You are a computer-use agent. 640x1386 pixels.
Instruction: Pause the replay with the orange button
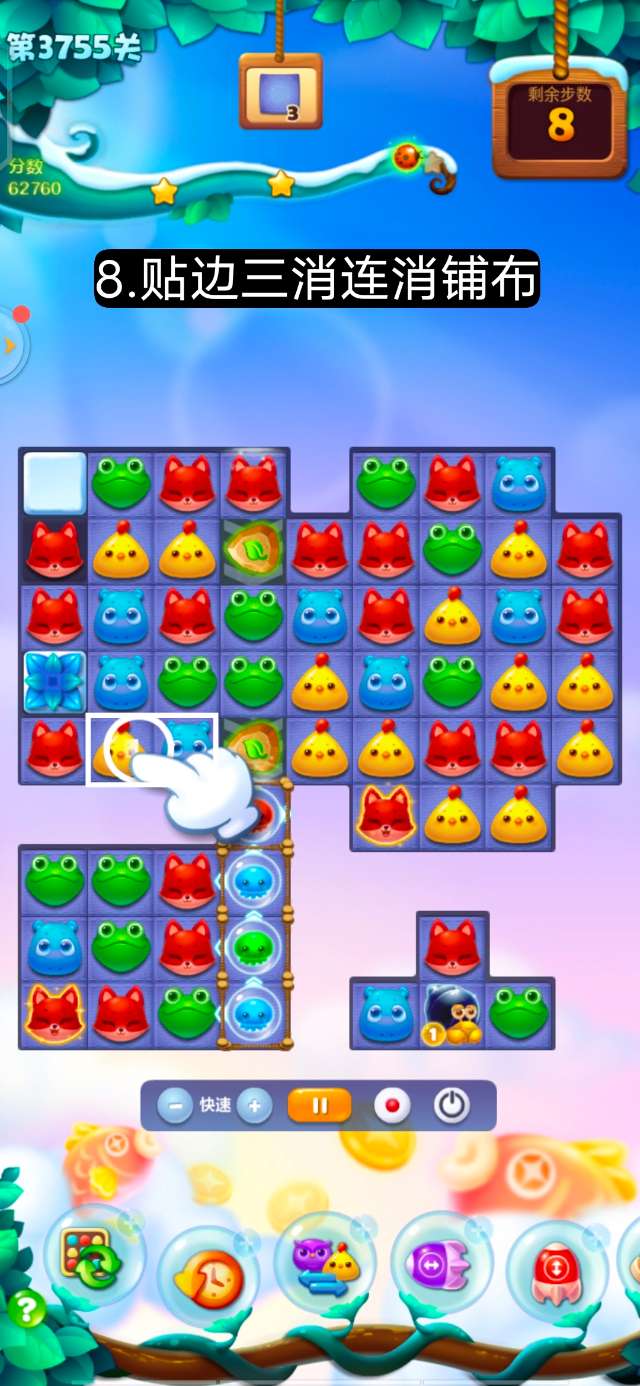tap(320, 1106)
